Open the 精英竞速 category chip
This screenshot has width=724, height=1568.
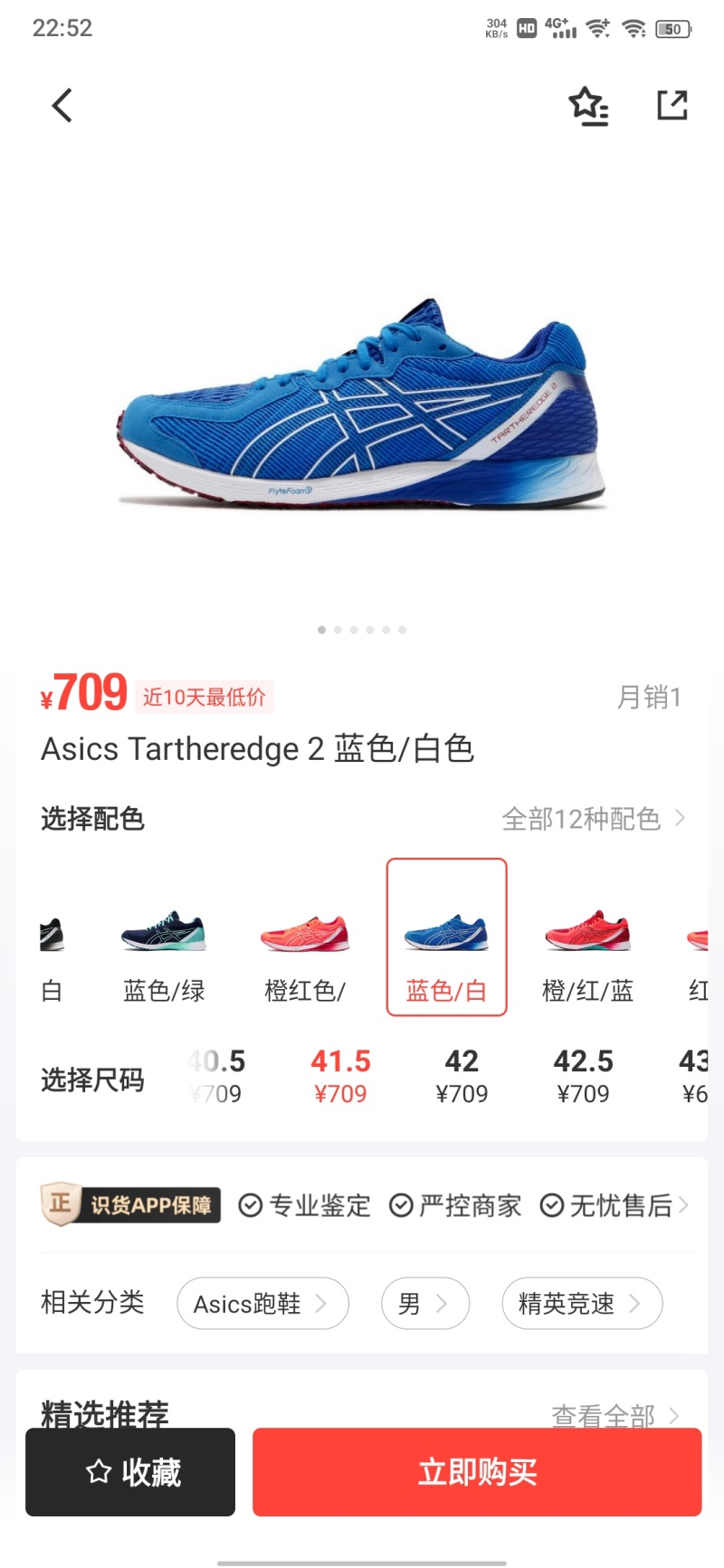coord(581,1303)
